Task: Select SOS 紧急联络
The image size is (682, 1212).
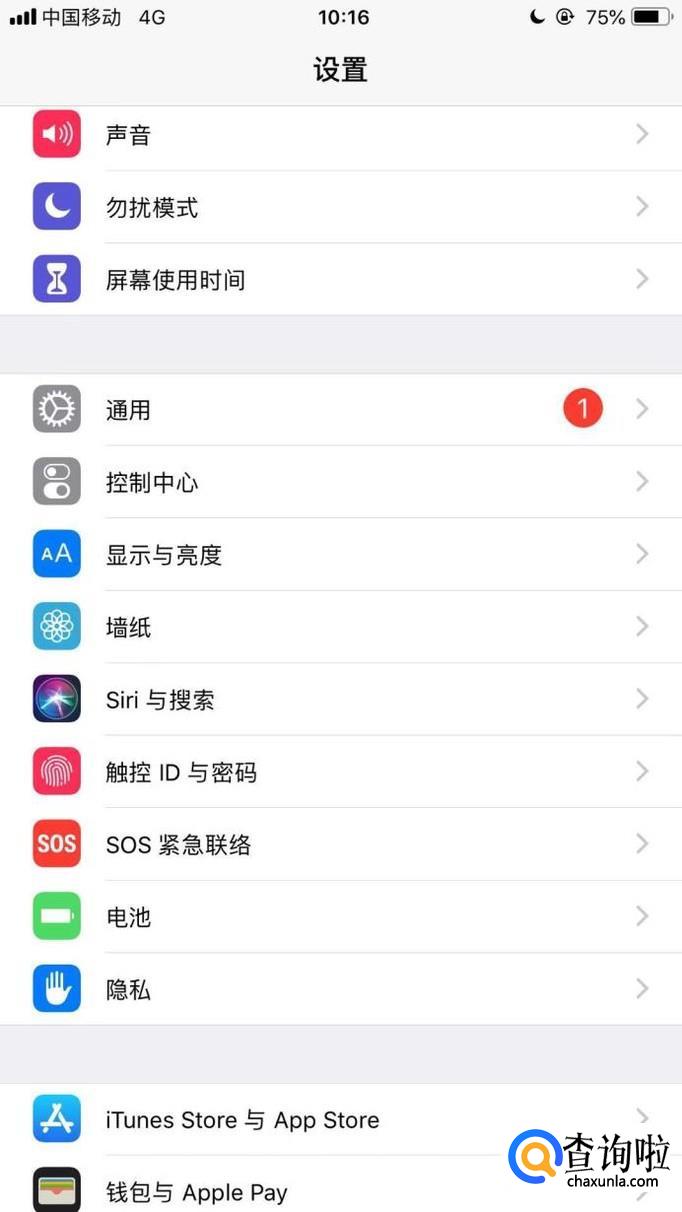Action: 340,844
